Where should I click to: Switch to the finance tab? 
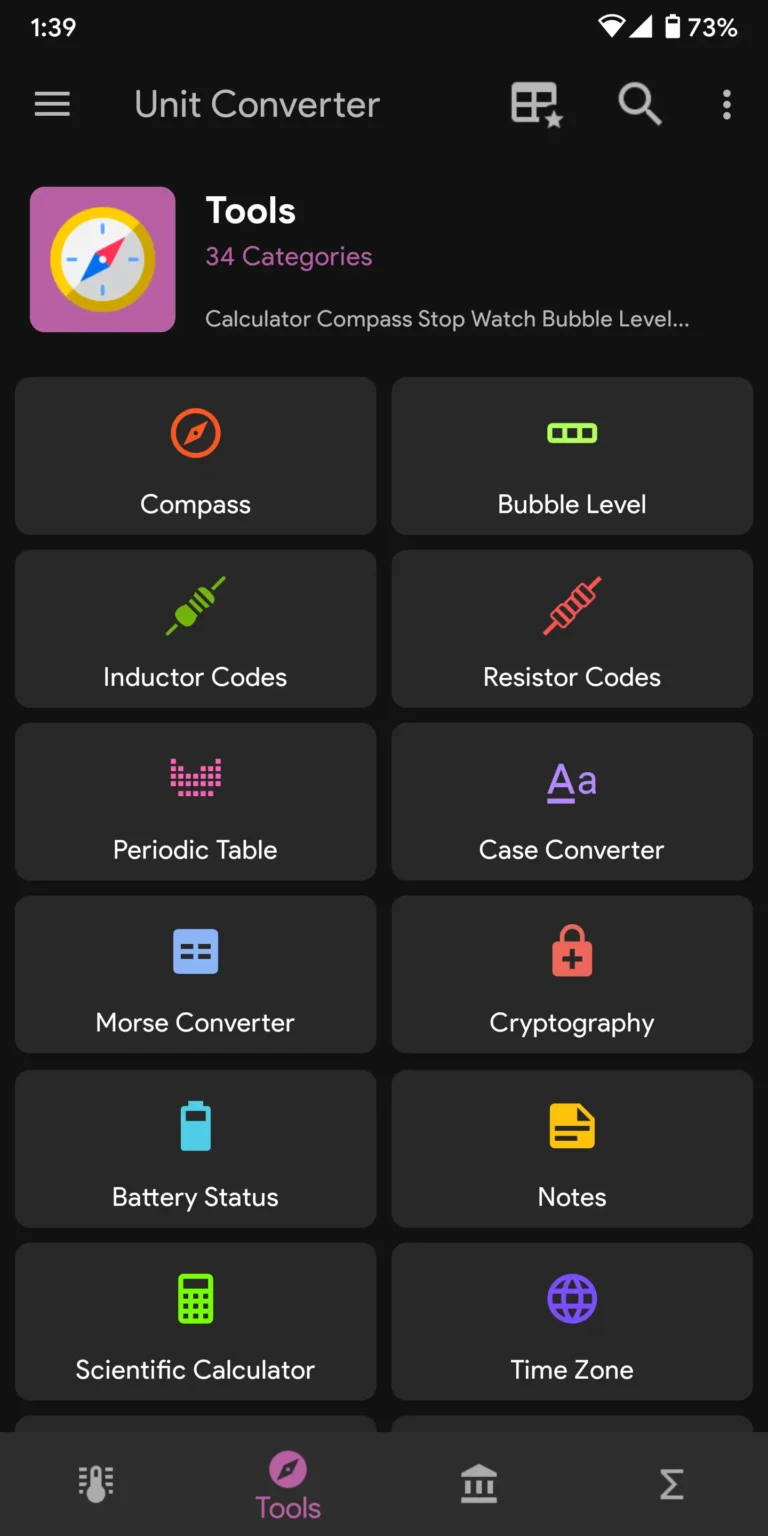point(479,1484)
